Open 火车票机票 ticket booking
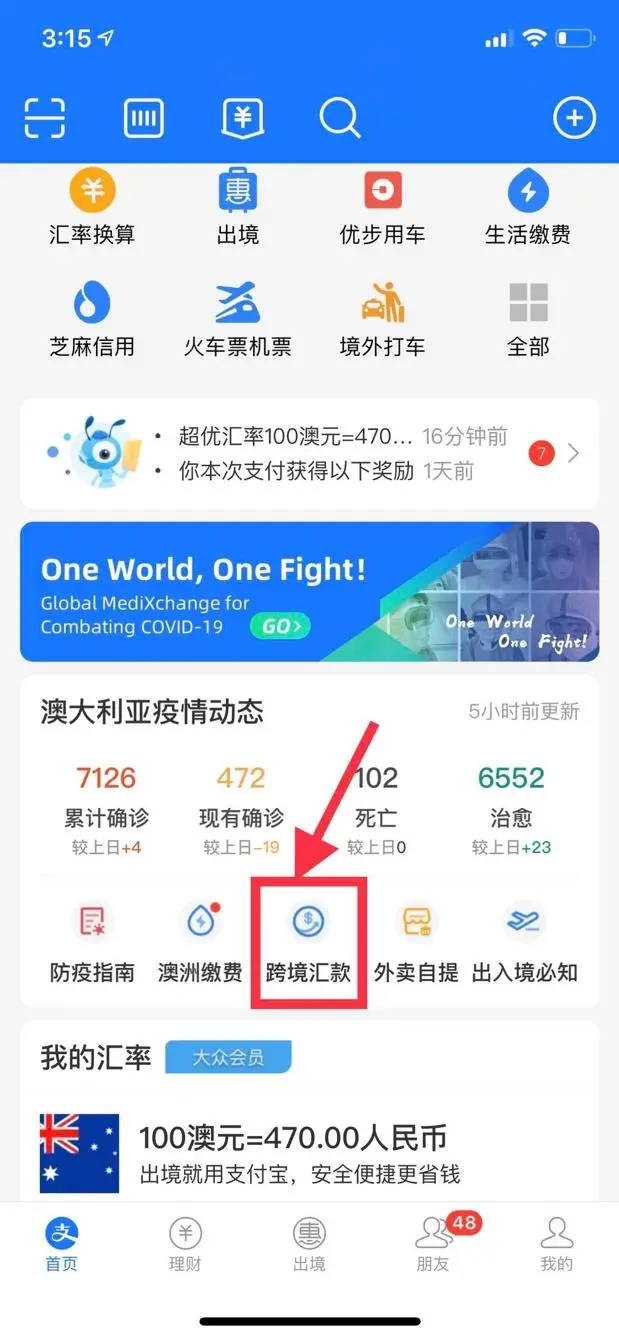The height and width of the screenshot is (1339, 619). click(238, 320)
